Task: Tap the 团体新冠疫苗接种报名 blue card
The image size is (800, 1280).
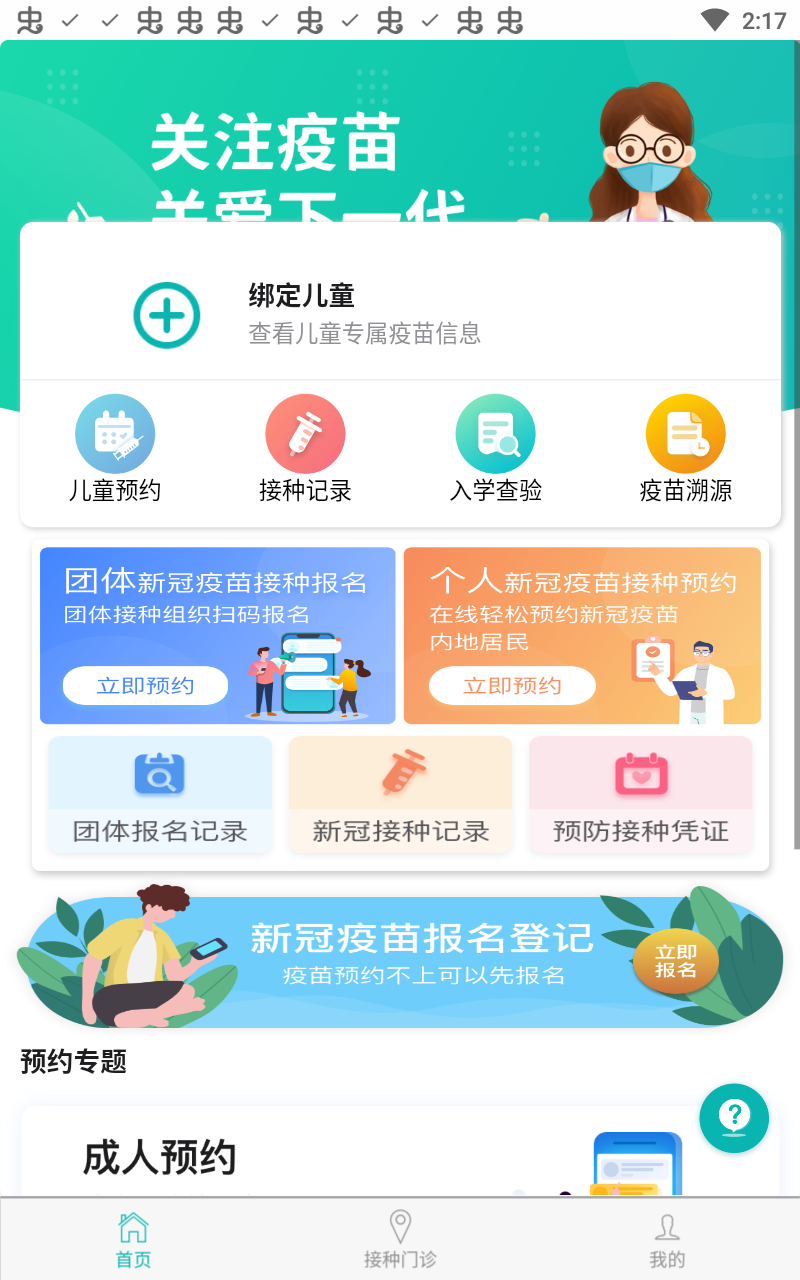Action: coord(216,635)
